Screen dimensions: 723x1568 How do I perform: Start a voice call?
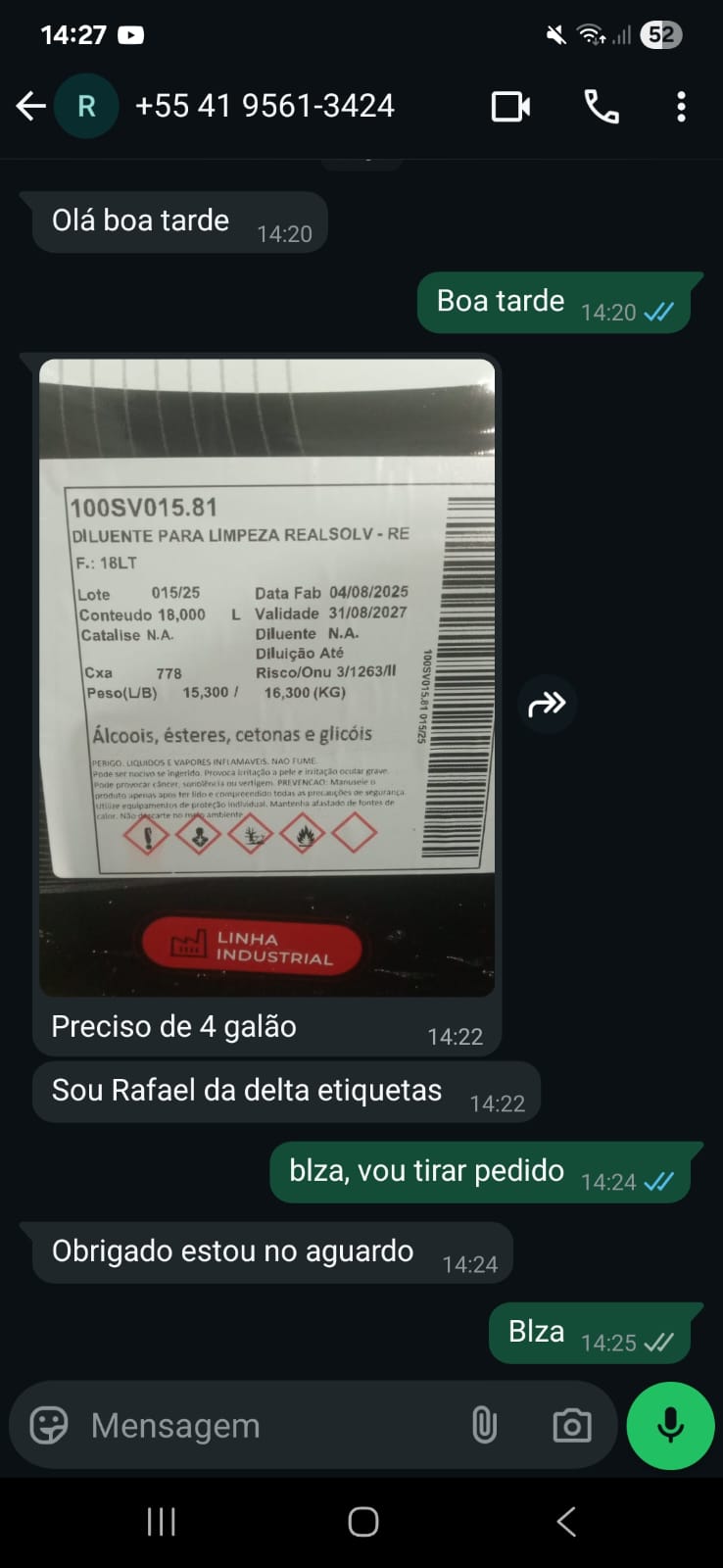coord(601,106)
